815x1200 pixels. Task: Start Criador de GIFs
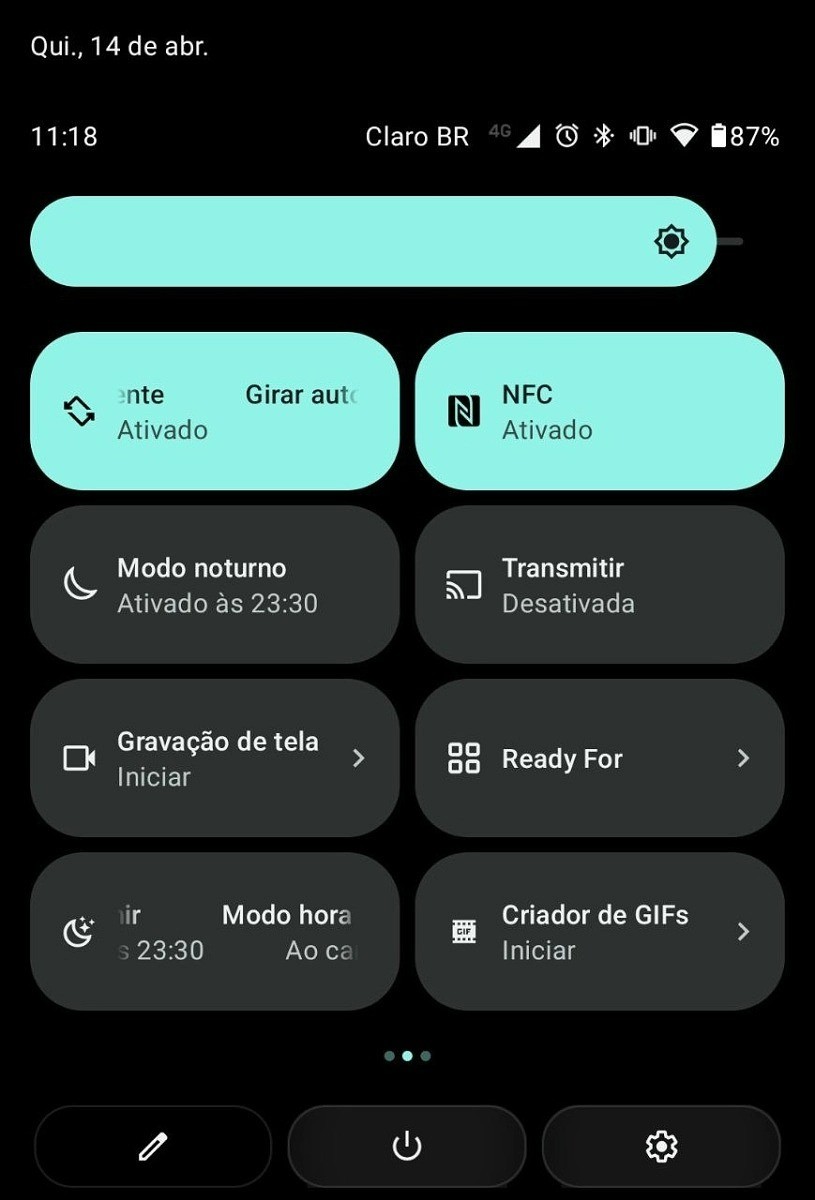pos(599,932)
